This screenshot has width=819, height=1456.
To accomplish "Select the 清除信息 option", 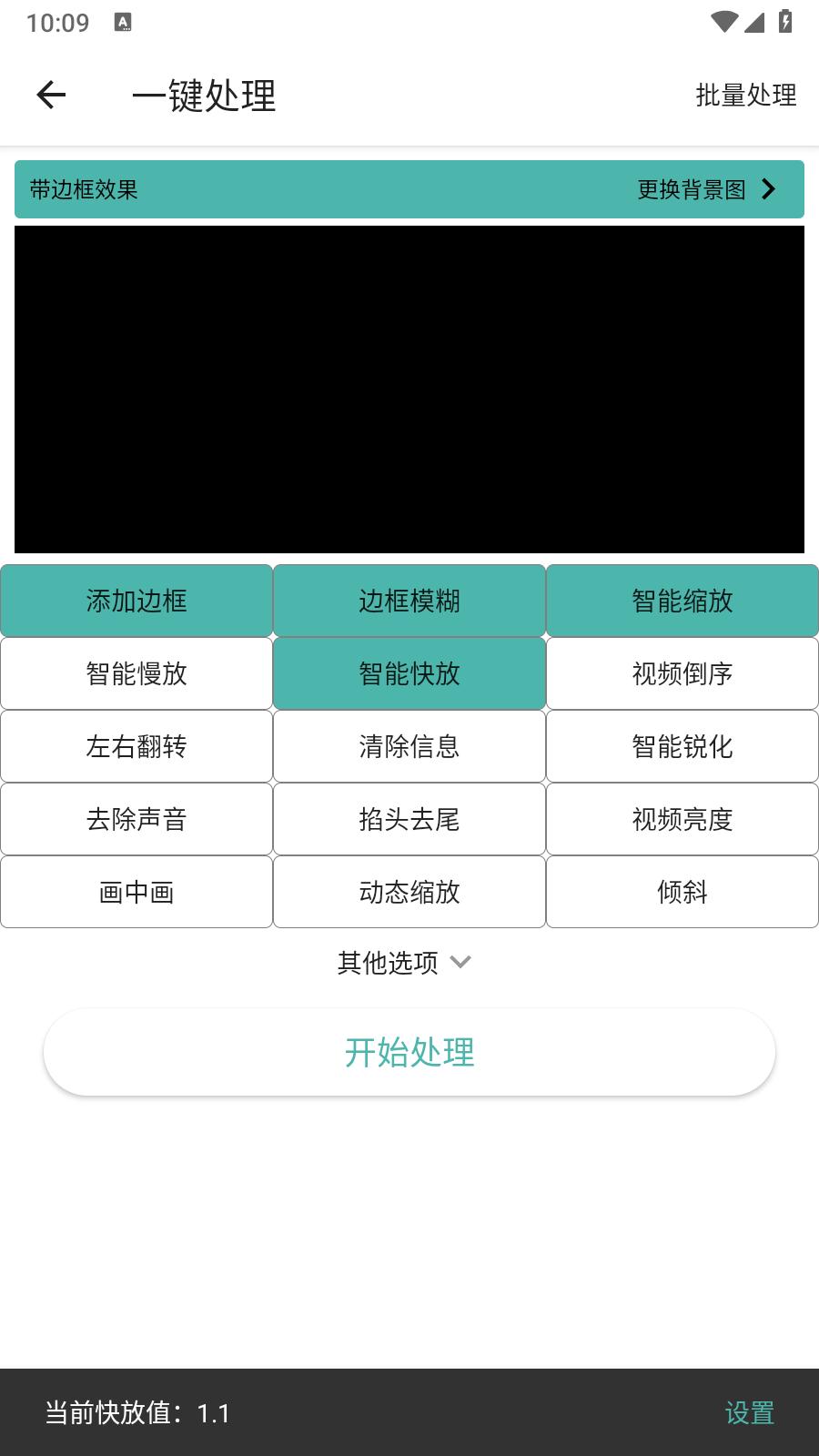I will pyautogui.click(x=409, y=746).
